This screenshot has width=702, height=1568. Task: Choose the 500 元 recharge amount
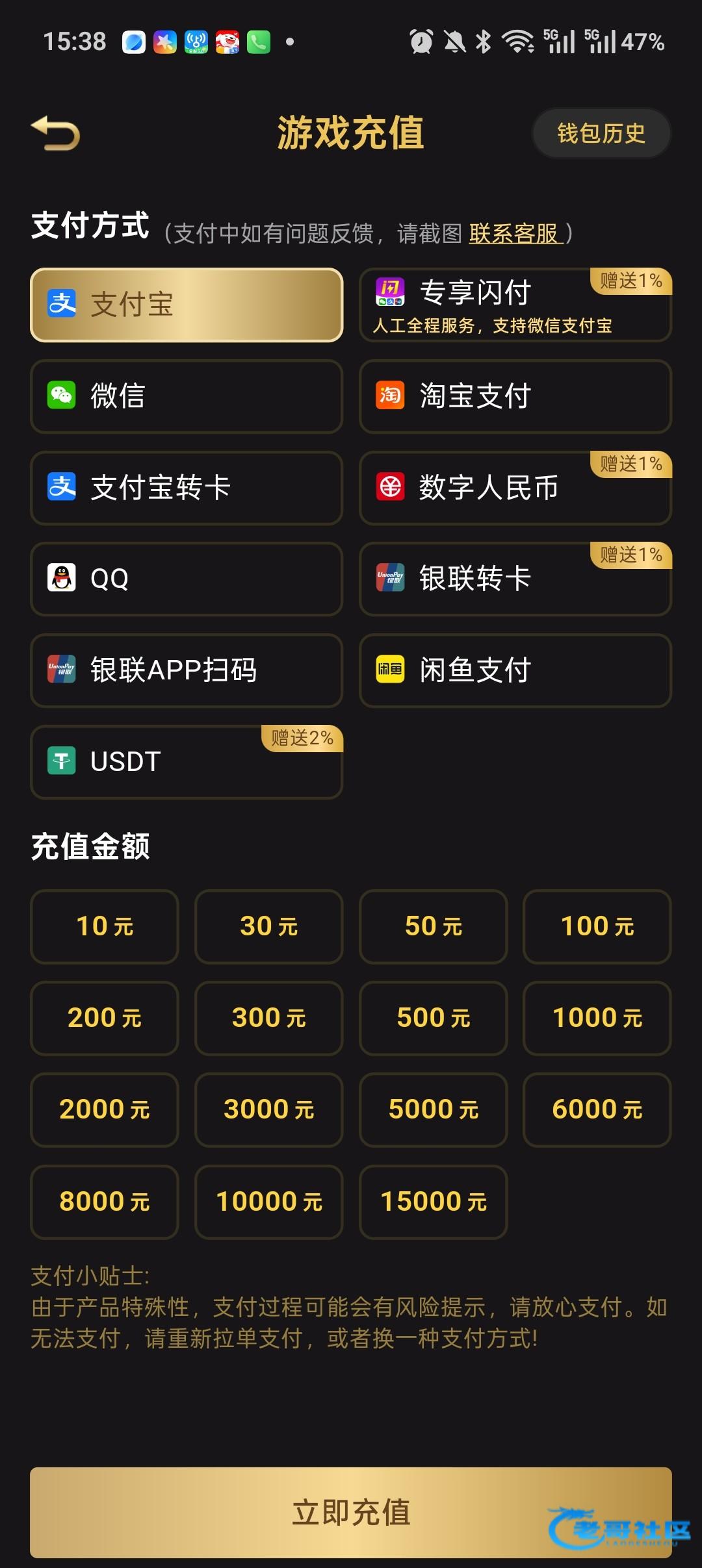[433, 1018]
